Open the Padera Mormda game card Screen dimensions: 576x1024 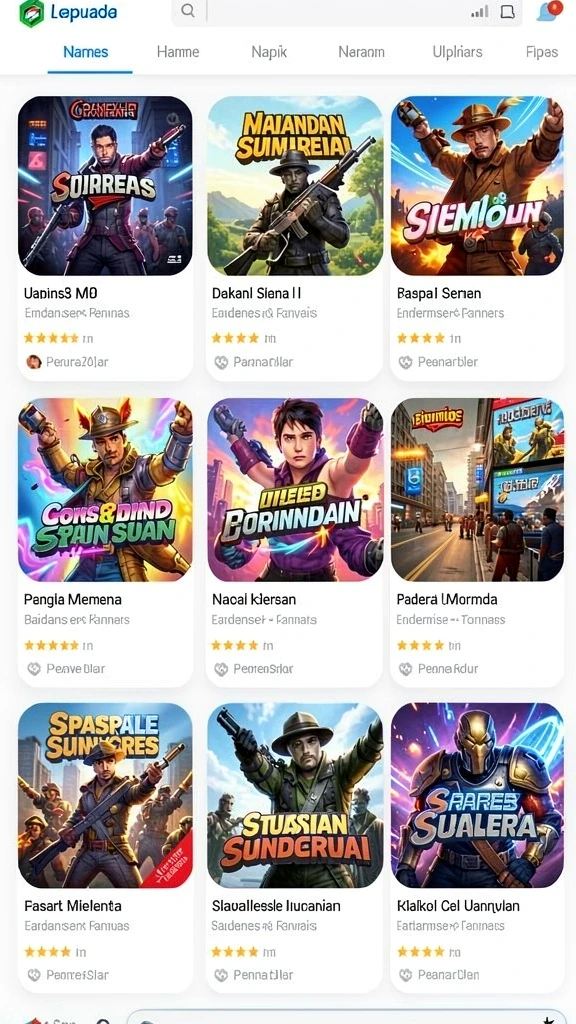[x=477, y=542]
